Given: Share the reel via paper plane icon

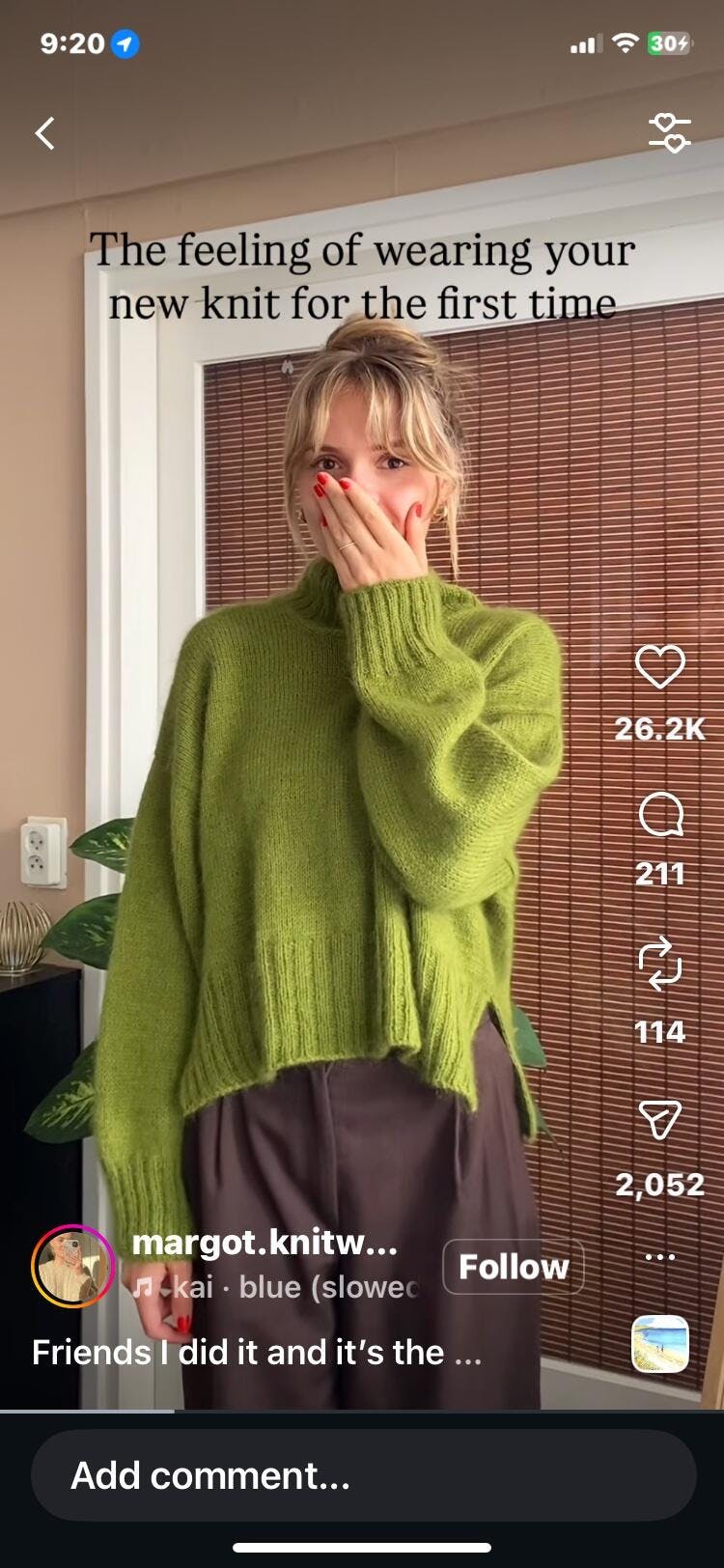Looking at the screenshot, I should click(x=660, y=1120).
